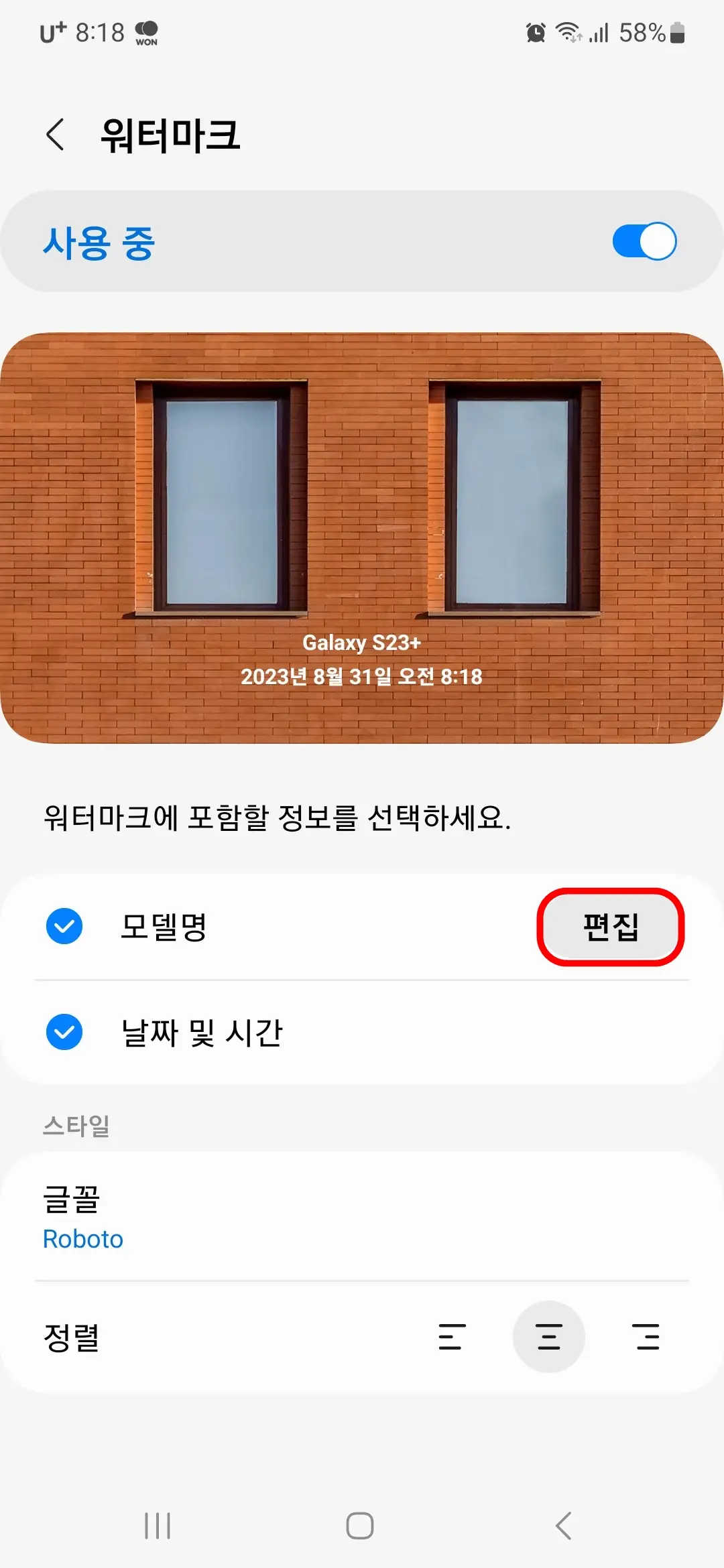Tap the Roboto font link
This screenshot has width=724, height=1568.
tap(82, 1238)
